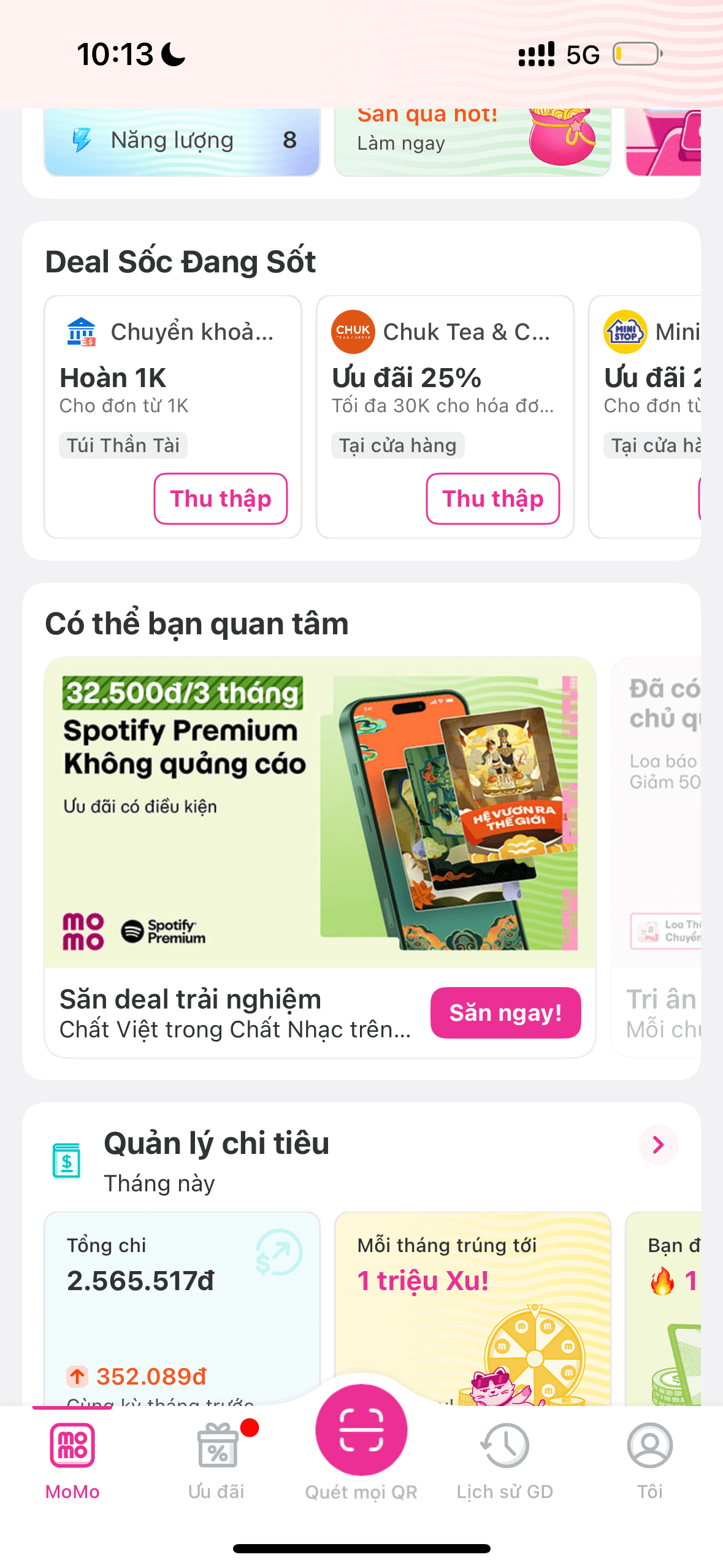Open the Săn quà hot Làm ngay card
Image resolution: width=723 pixels, height=1568 pixels.
(472, 141)
